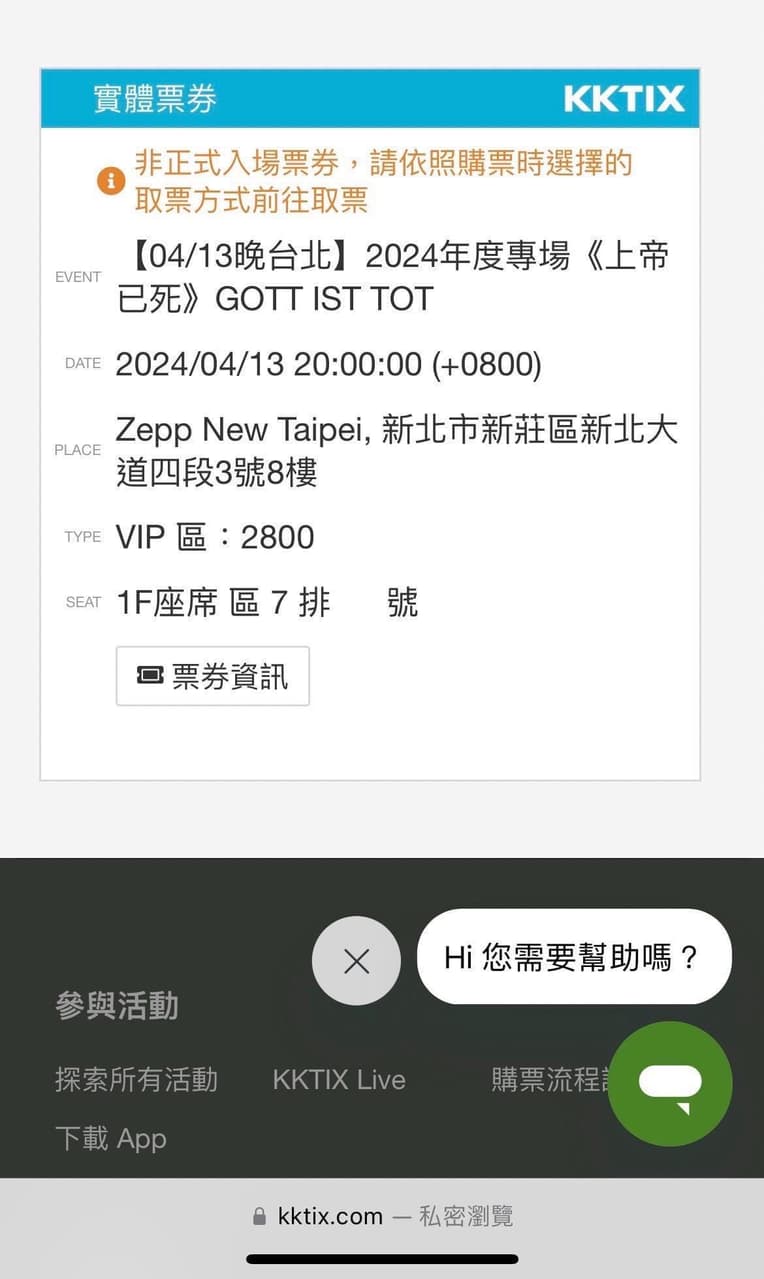Click the ticket icon inside 票券資訊 button
The height and width of the screenshot is (1279, 764).
pyautogui.click(x=151, y=676)
